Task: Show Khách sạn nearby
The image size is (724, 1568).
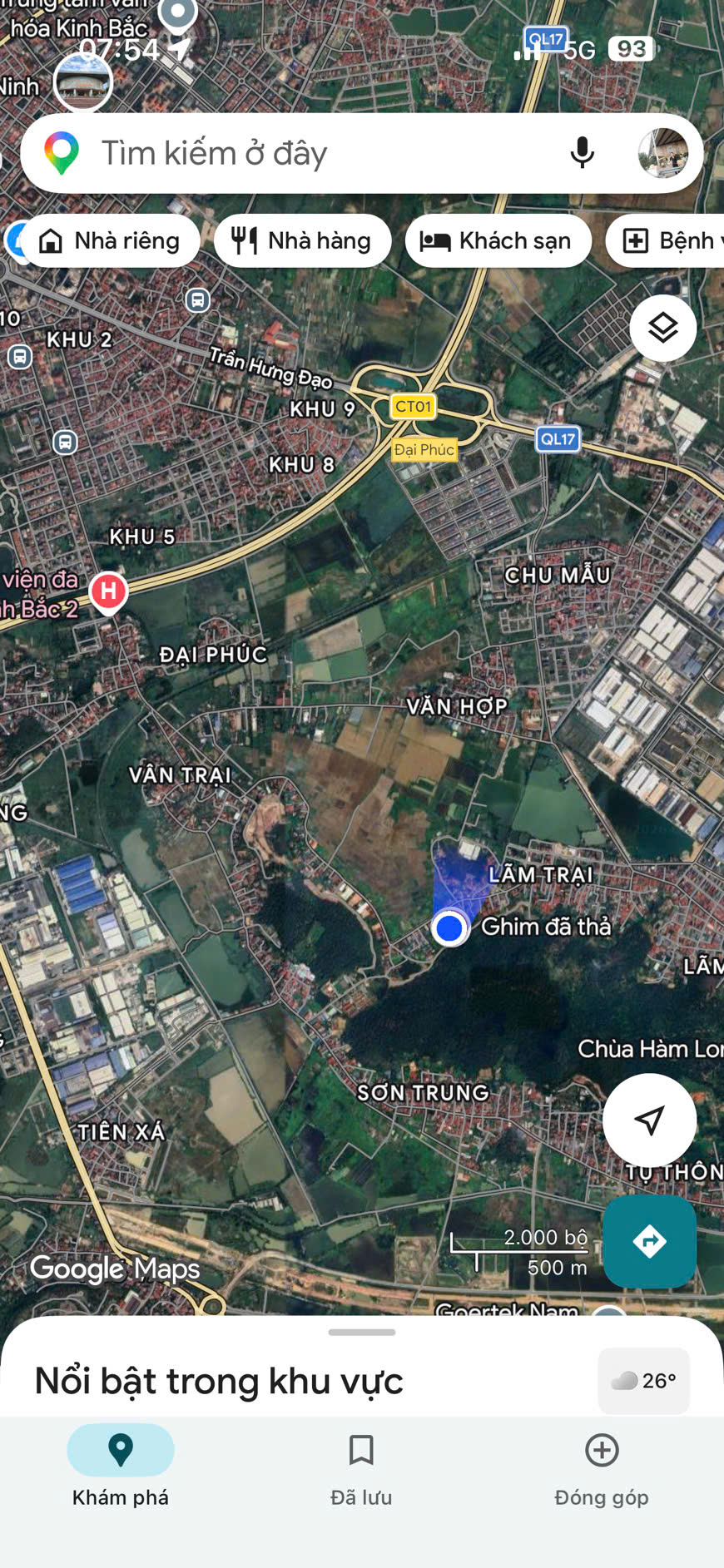Action: [x=498, y=241]
